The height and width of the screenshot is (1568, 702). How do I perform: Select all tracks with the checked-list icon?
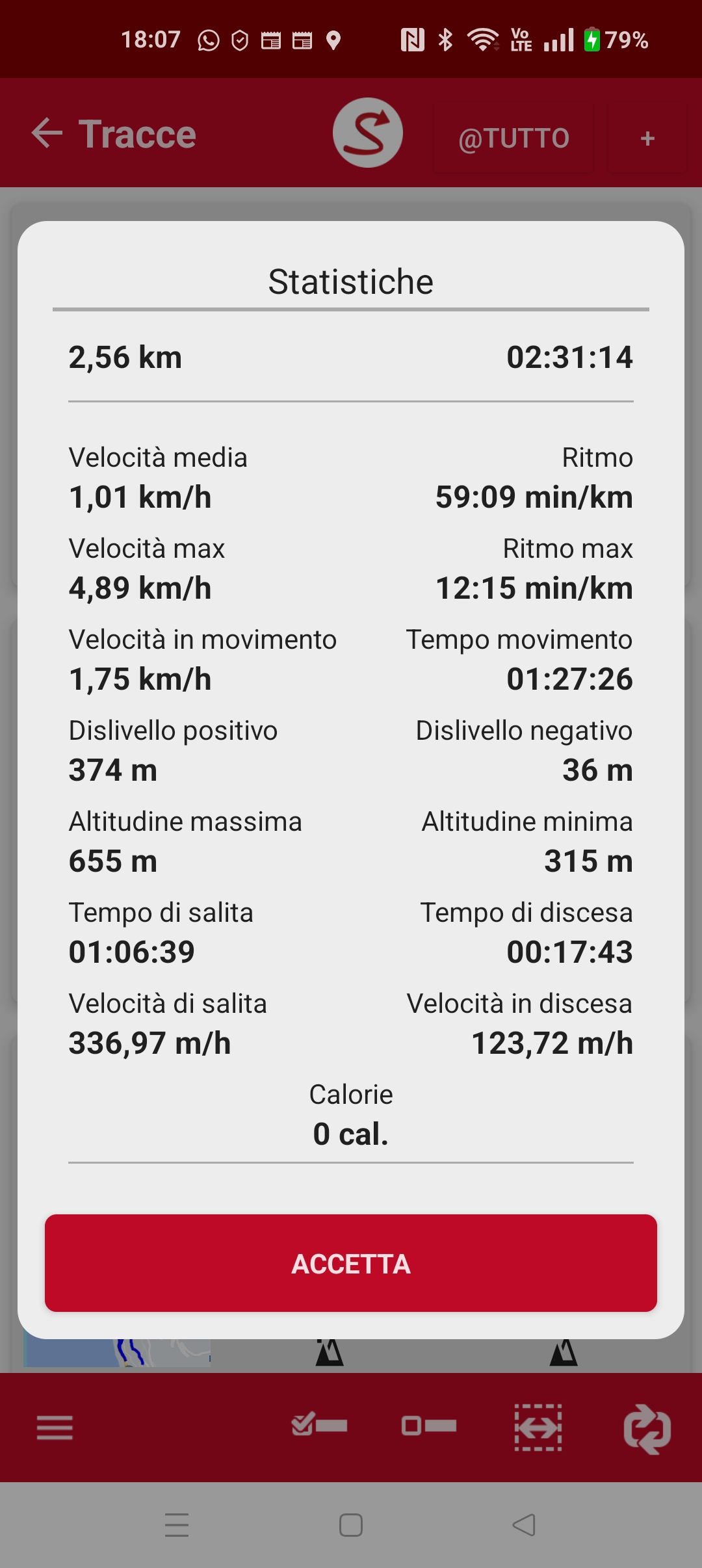pyautogui.click(x=319, y=1426)
